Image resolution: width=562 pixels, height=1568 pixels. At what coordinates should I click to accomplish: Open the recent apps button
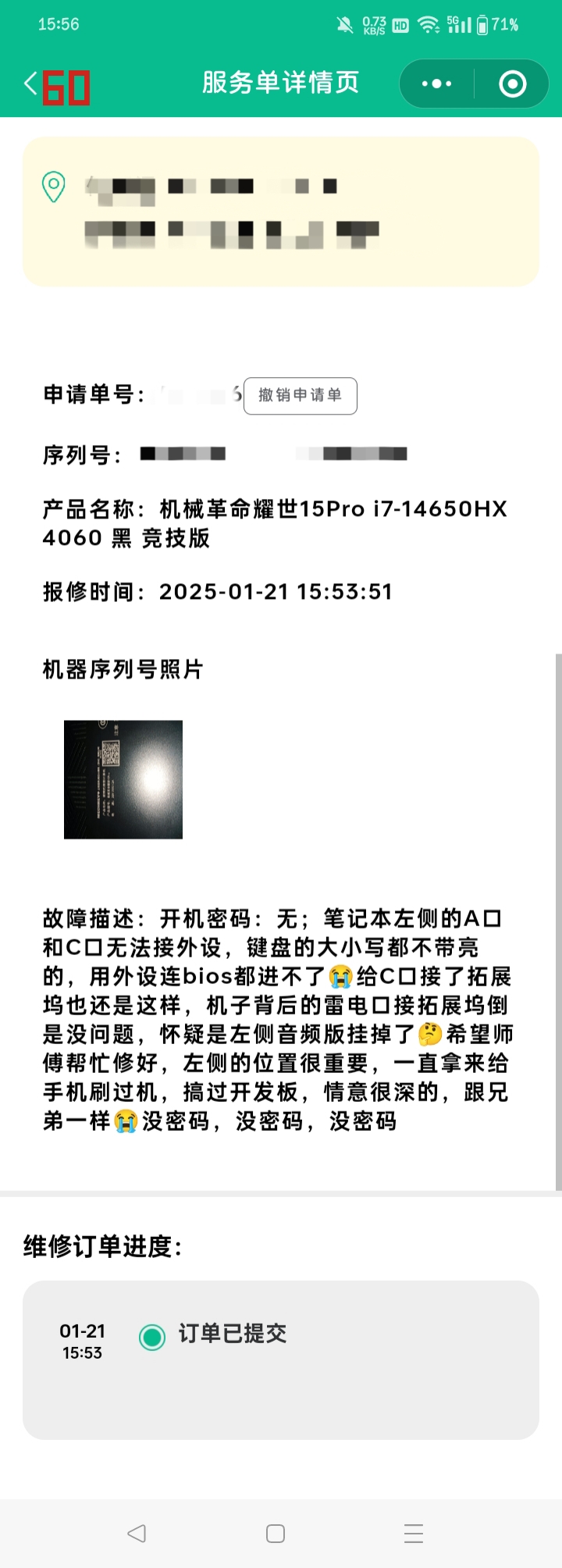(414, 1533)
